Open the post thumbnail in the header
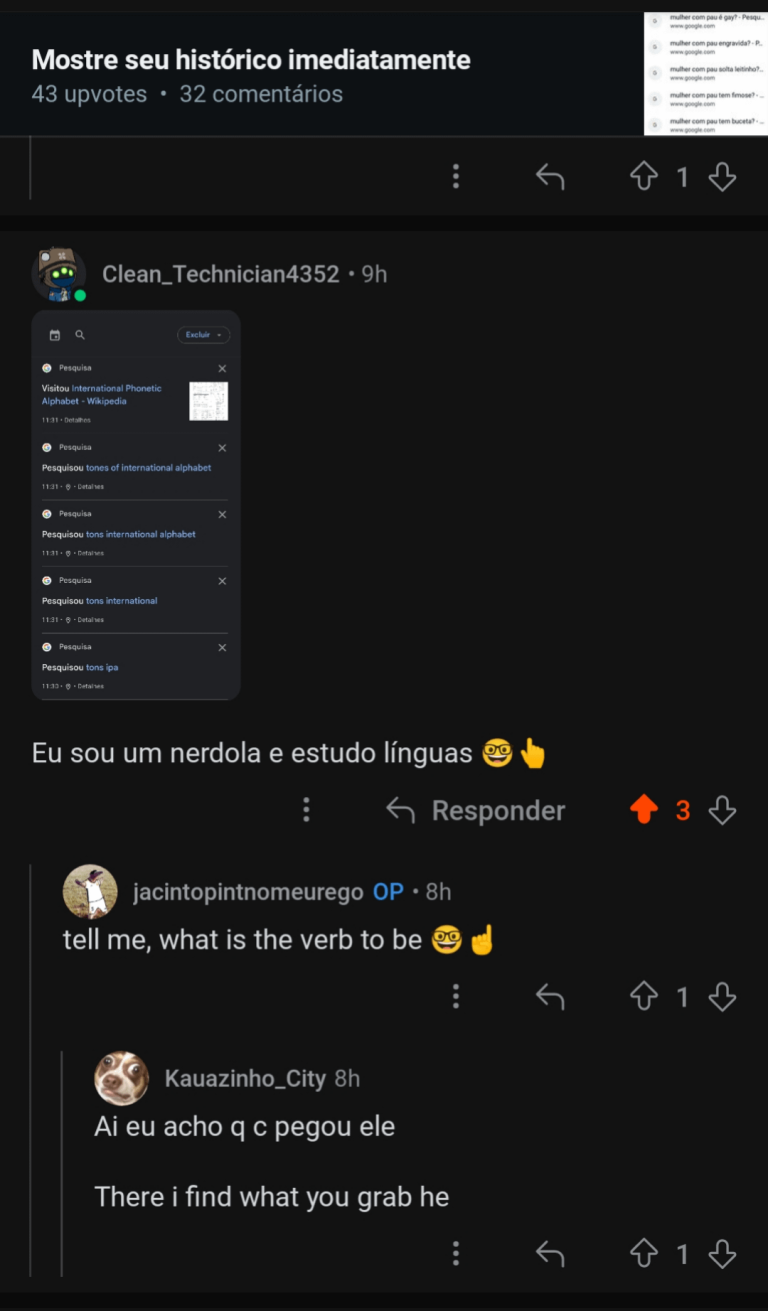Screen dimensions: 768x1311 (706, 74)
